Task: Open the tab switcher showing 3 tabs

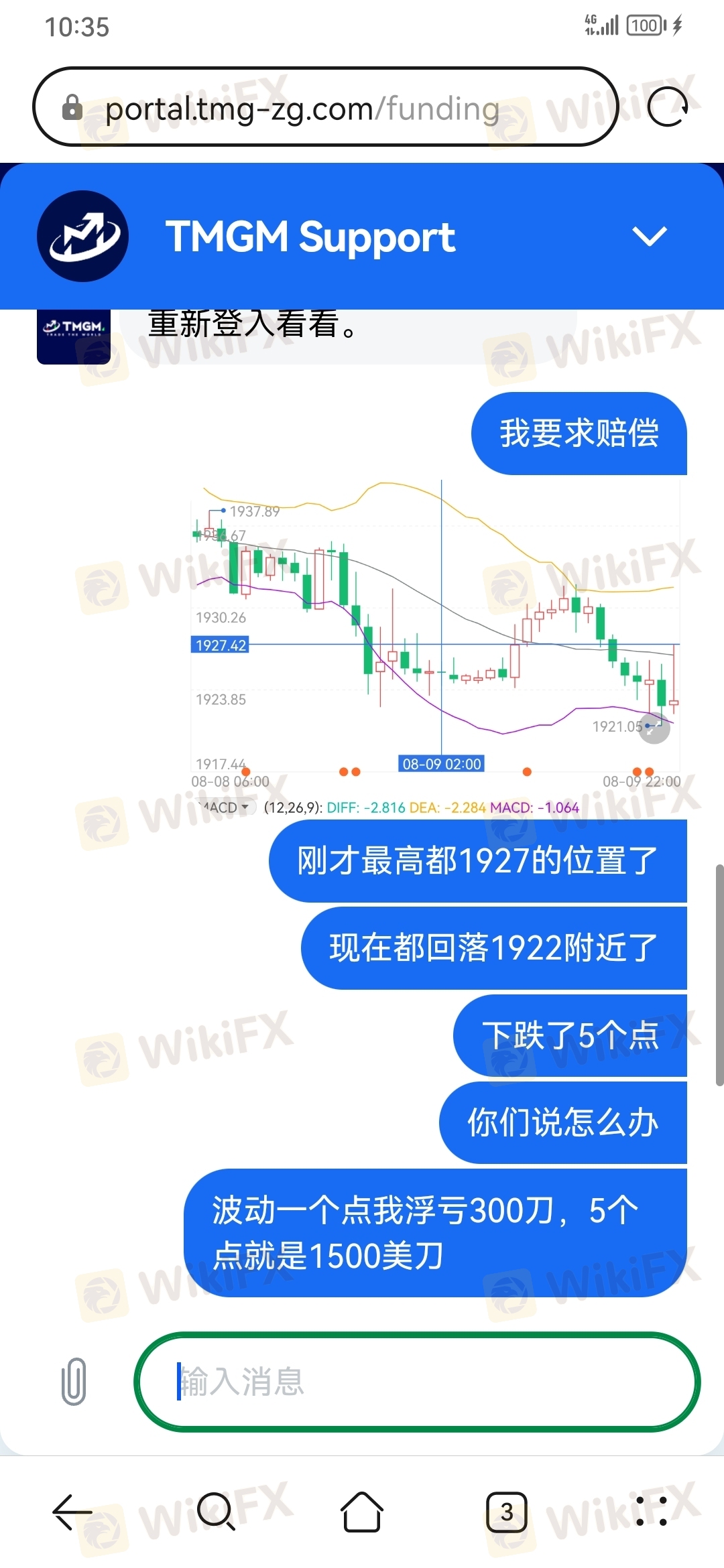Action: 507,1512
